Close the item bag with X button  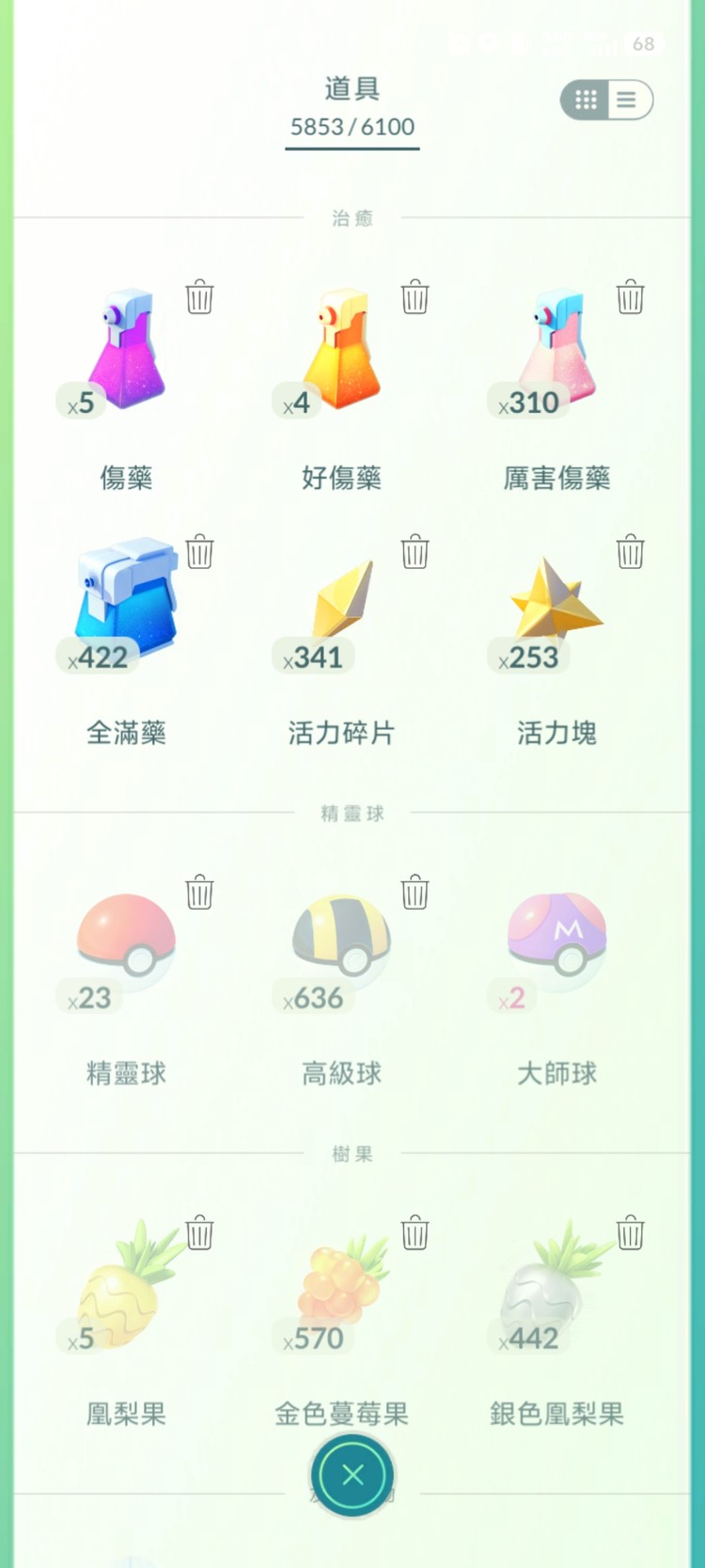pos(352,1476)
